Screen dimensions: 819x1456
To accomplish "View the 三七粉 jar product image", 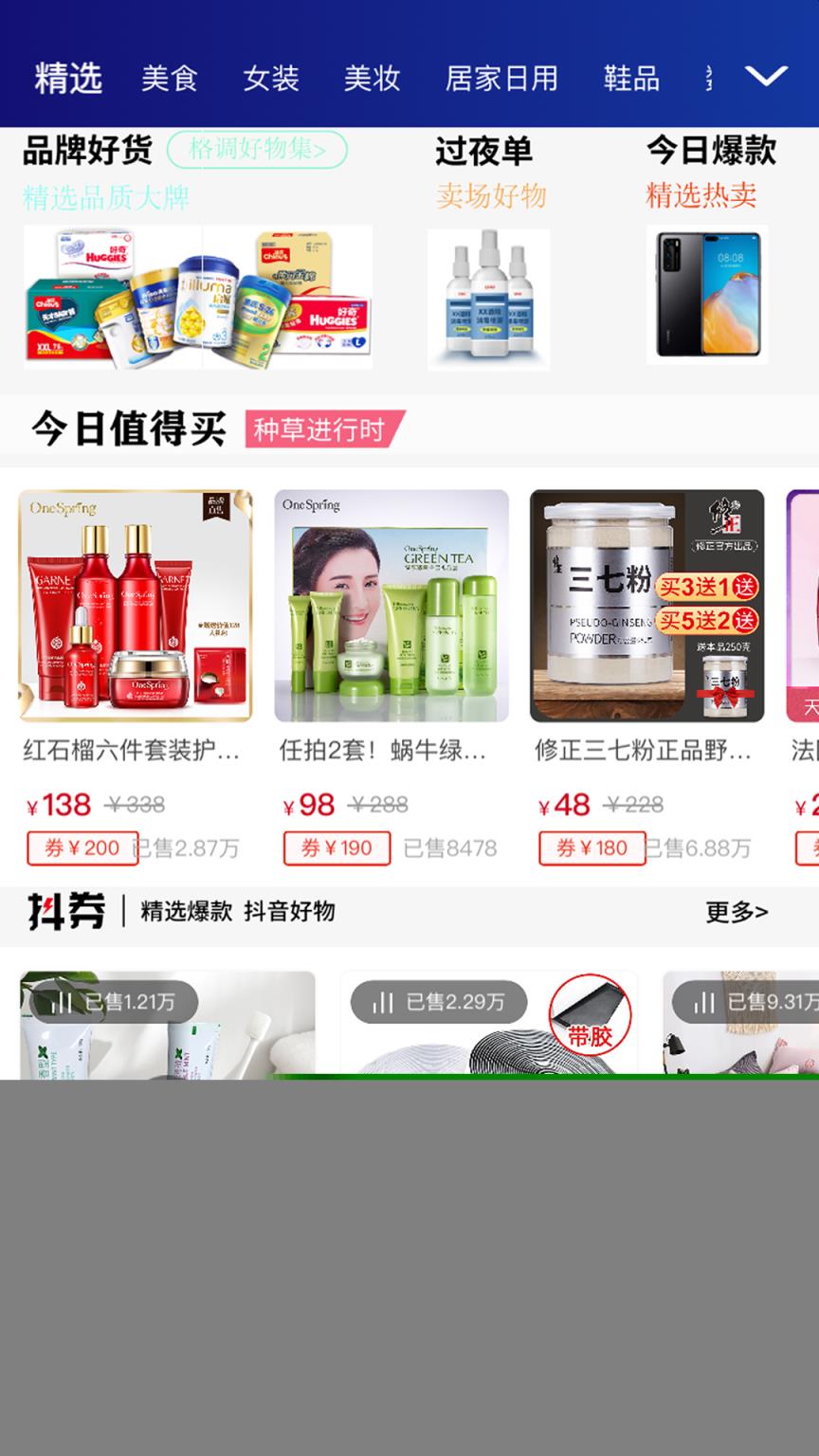I will pyautogui.click(x=647, y=604).
